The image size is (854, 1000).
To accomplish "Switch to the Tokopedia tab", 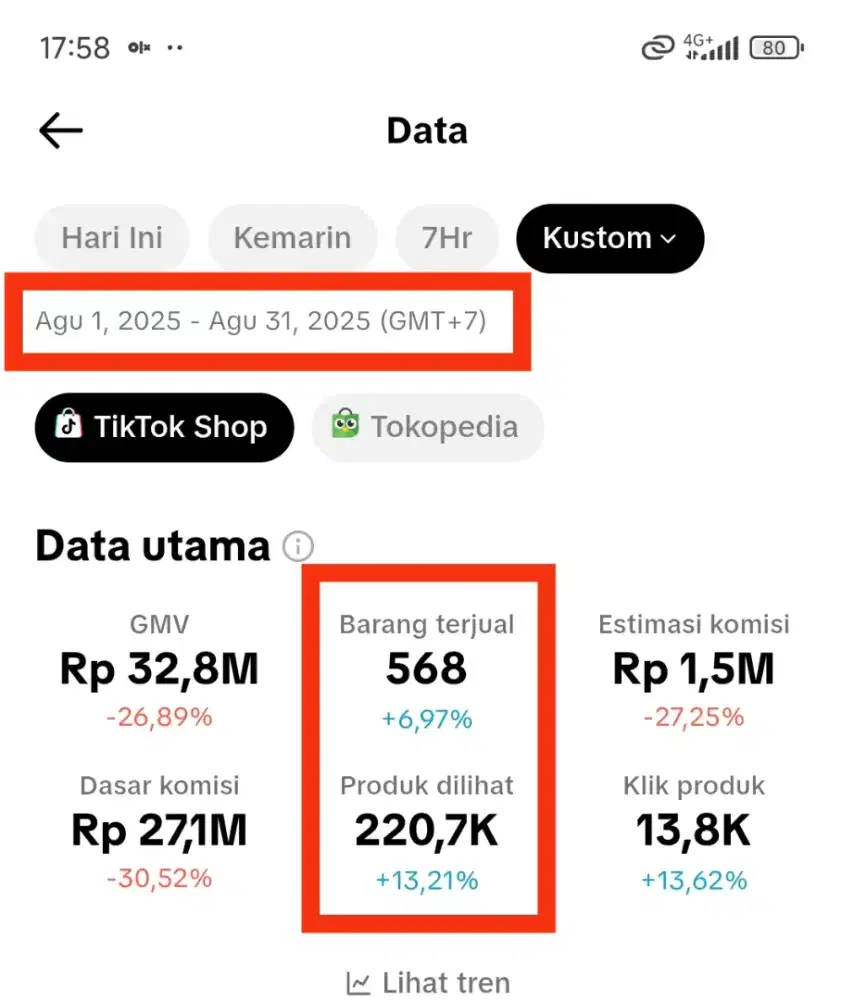I will [427, 427].
